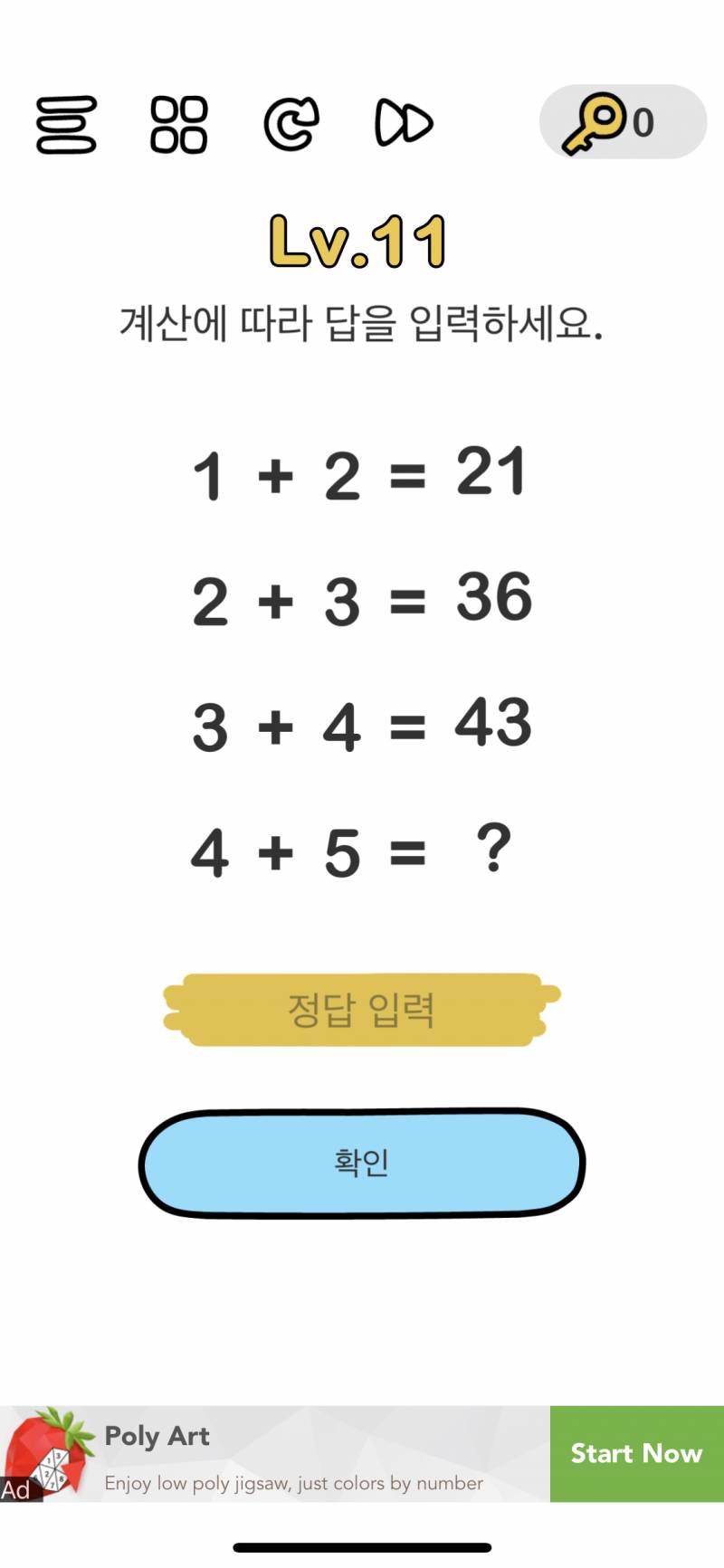Restart the level using the replay icon
The width and height of the screenshot is (724, 1568).
tap(291, 125)
